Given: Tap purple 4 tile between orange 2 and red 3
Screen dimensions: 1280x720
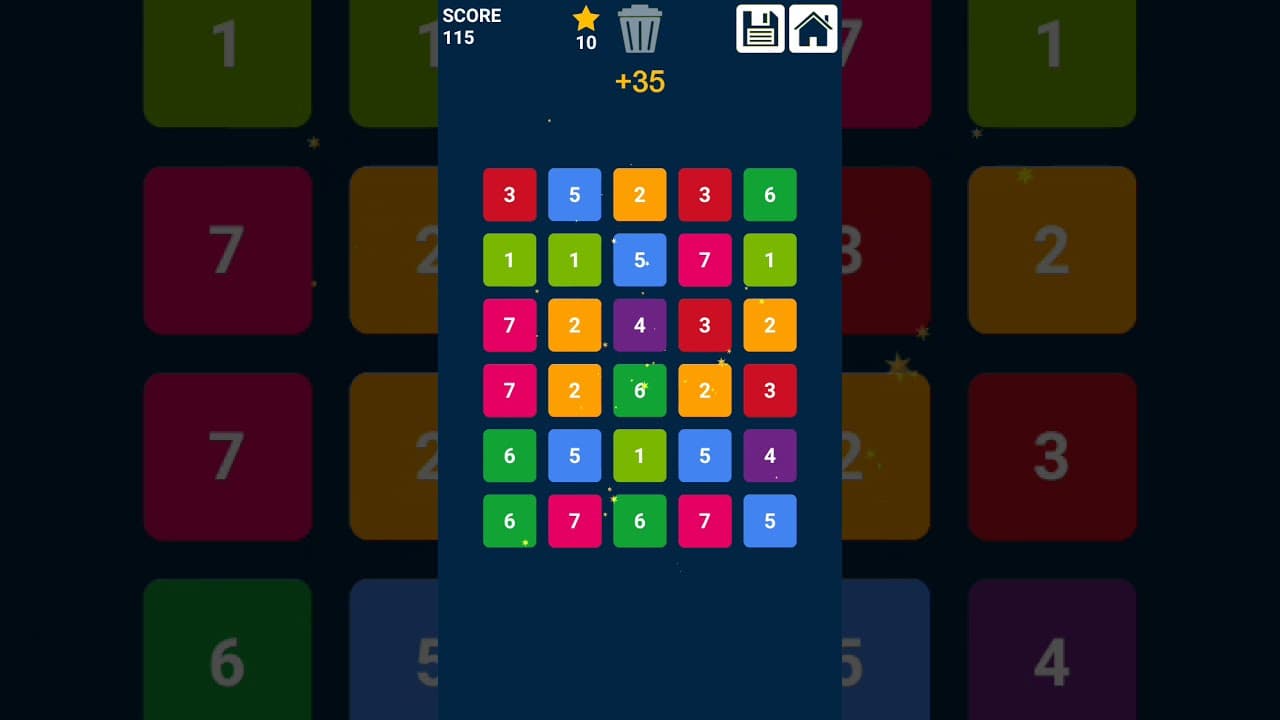Looking at the screenshot, I should (640, 325).
